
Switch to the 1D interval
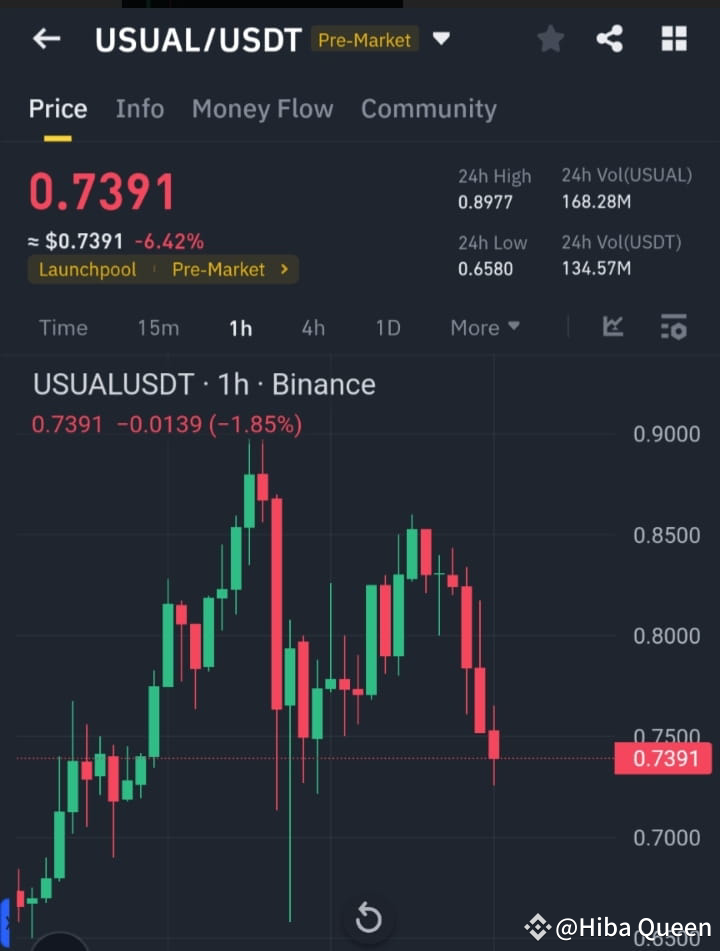click(387, 327)
